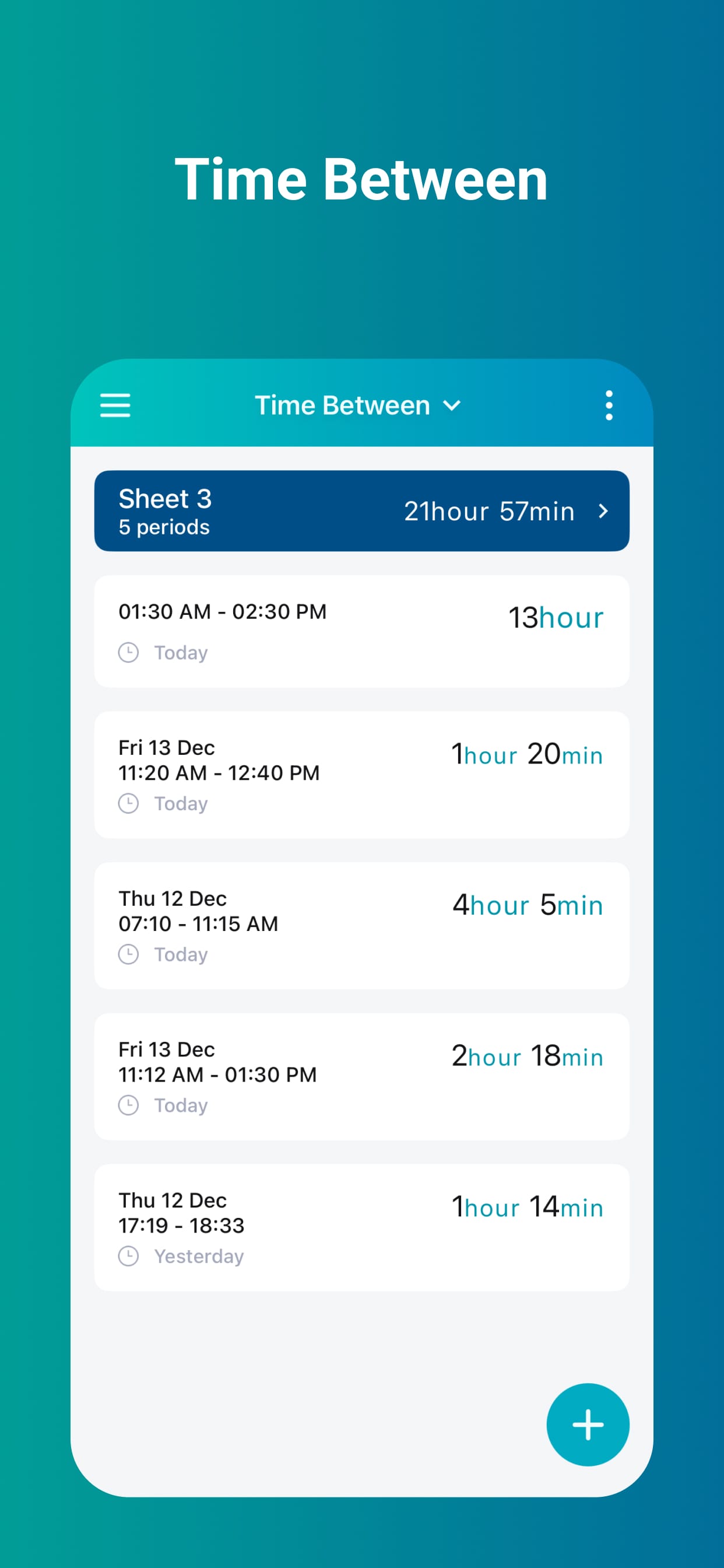724x1568 pixels.
Task: Tap the clock icon on the Yesterday entry
Action: 128,1256
